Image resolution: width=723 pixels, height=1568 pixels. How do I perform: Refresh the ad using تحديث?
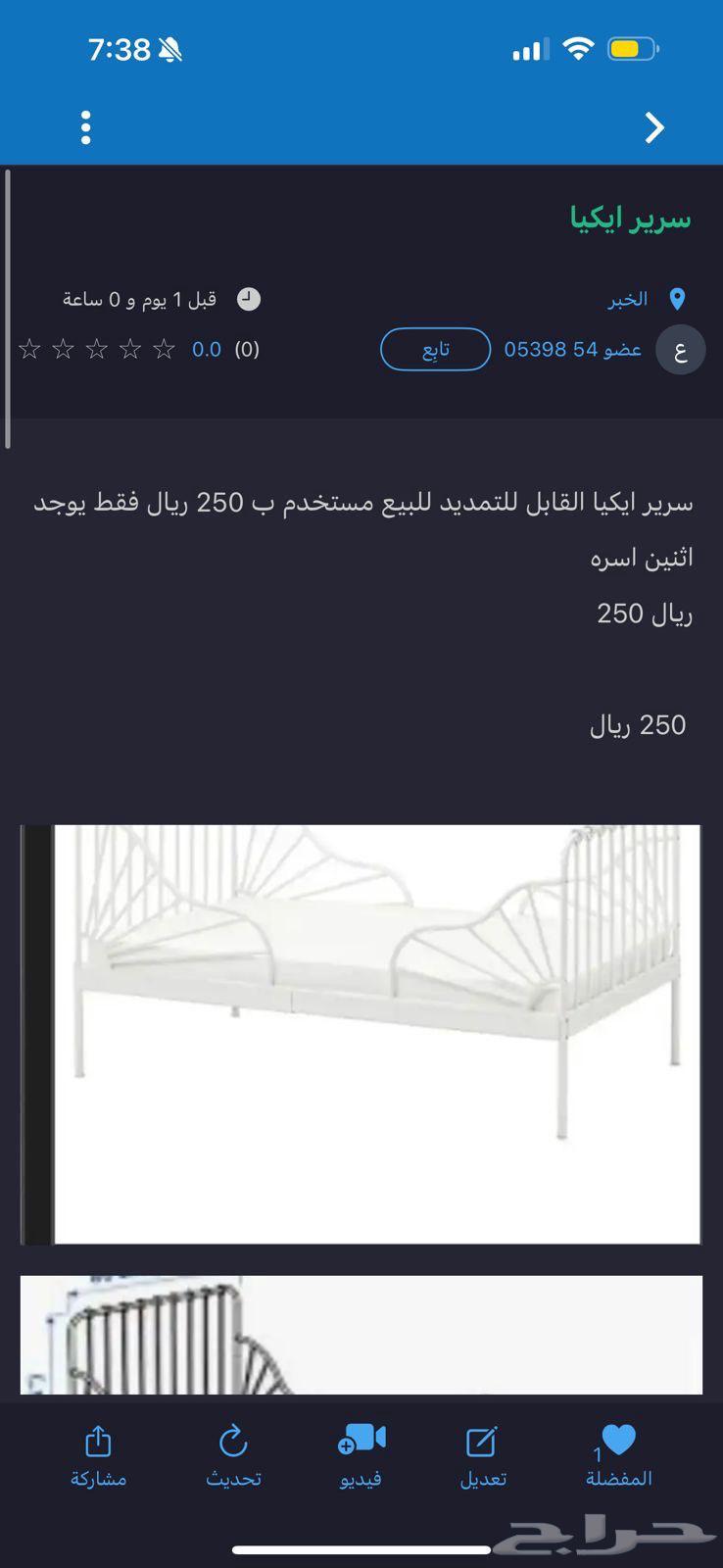[x=231, y=1460]
